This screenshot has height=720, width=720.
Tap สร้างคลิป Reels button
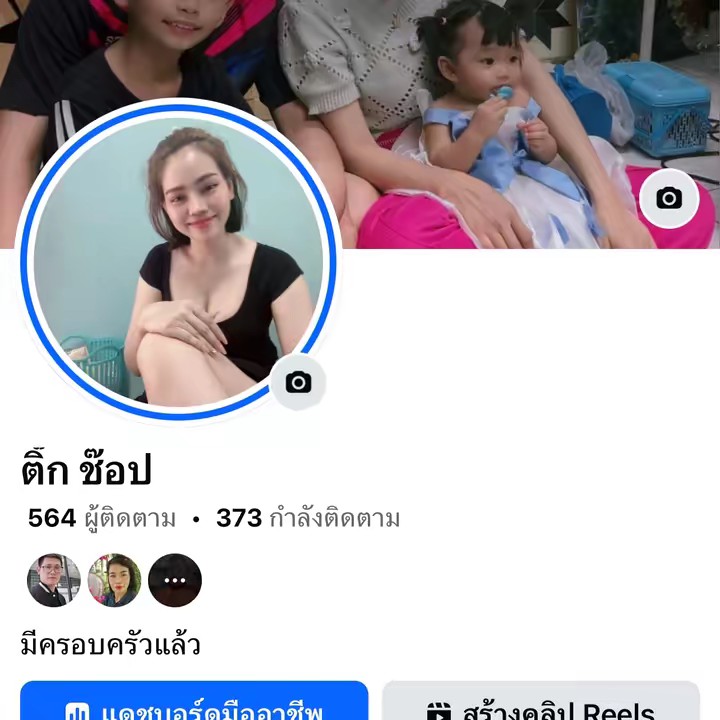click(541, 704)
